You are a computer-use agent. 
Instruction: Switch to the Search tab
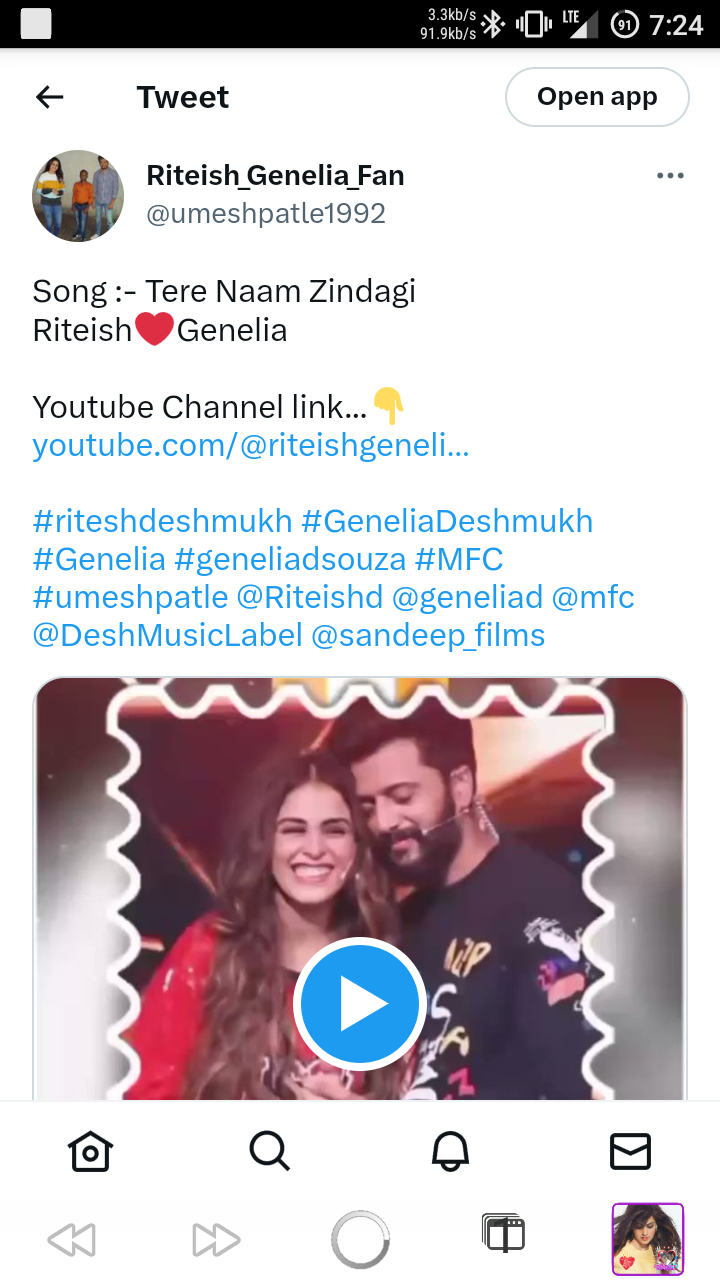pyautogui.click(x=269, y=1151)
